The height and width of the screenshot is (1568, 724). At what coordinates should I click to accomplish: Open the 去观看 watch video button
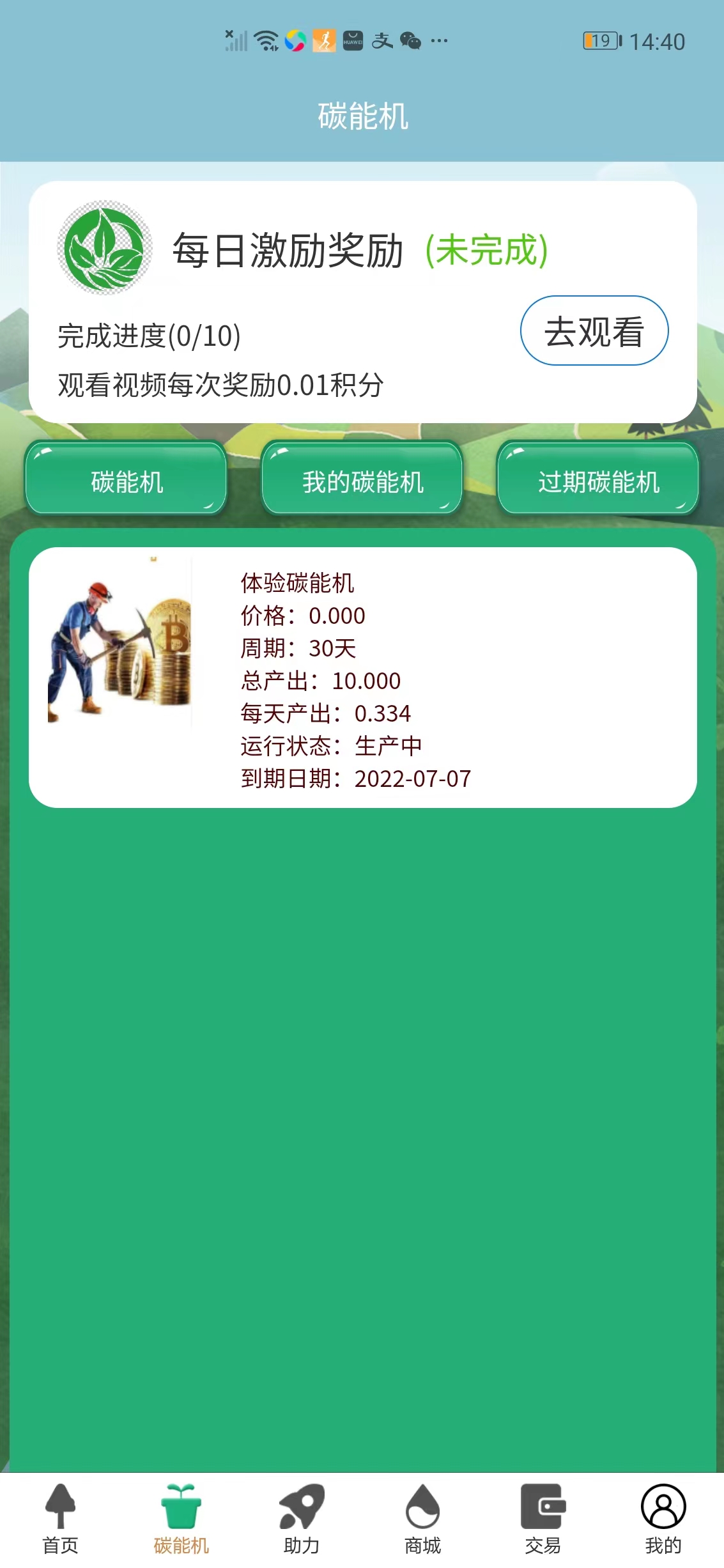click(594, 330)
